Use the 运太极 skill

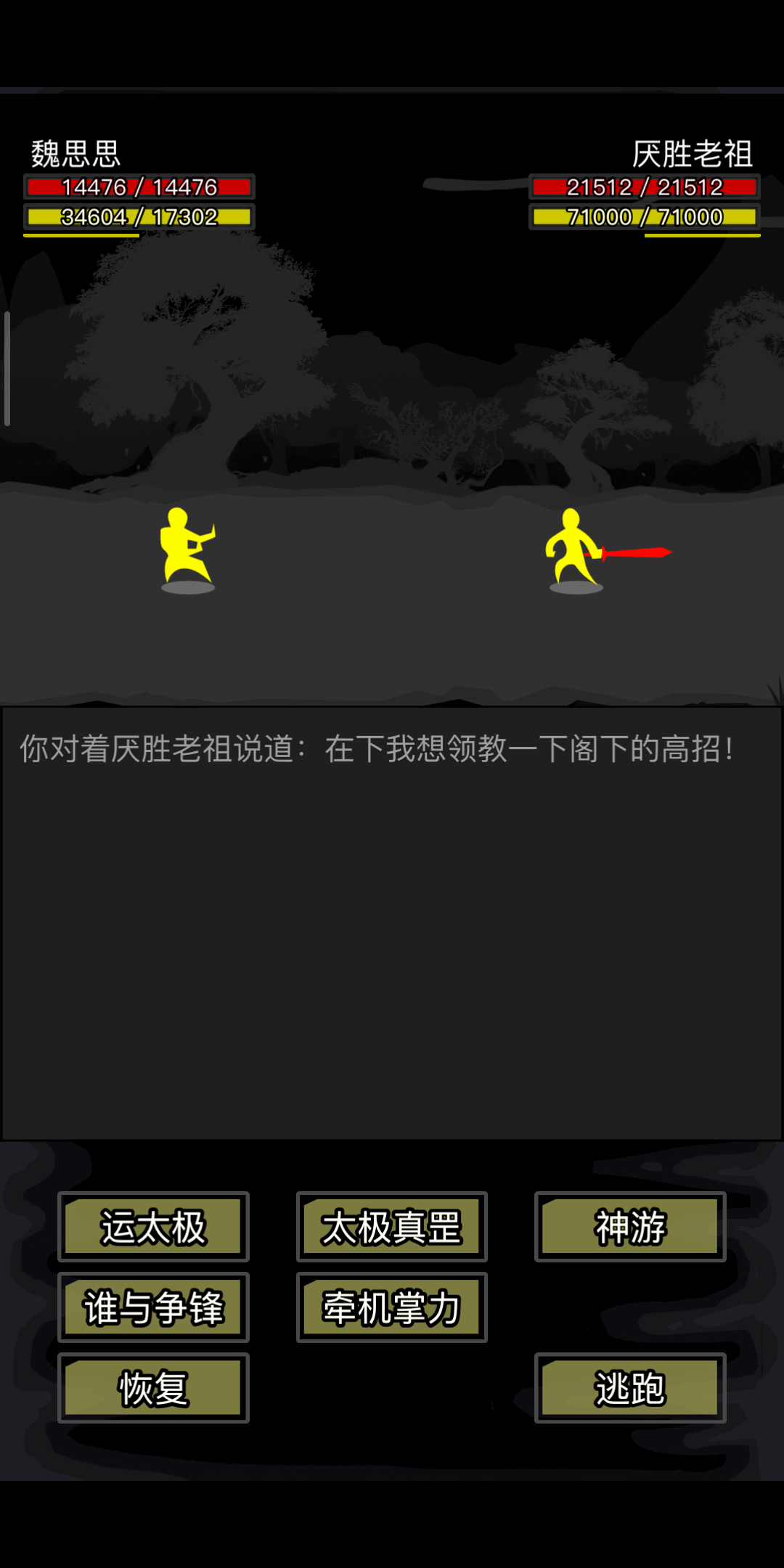[x=153, y=1227]
